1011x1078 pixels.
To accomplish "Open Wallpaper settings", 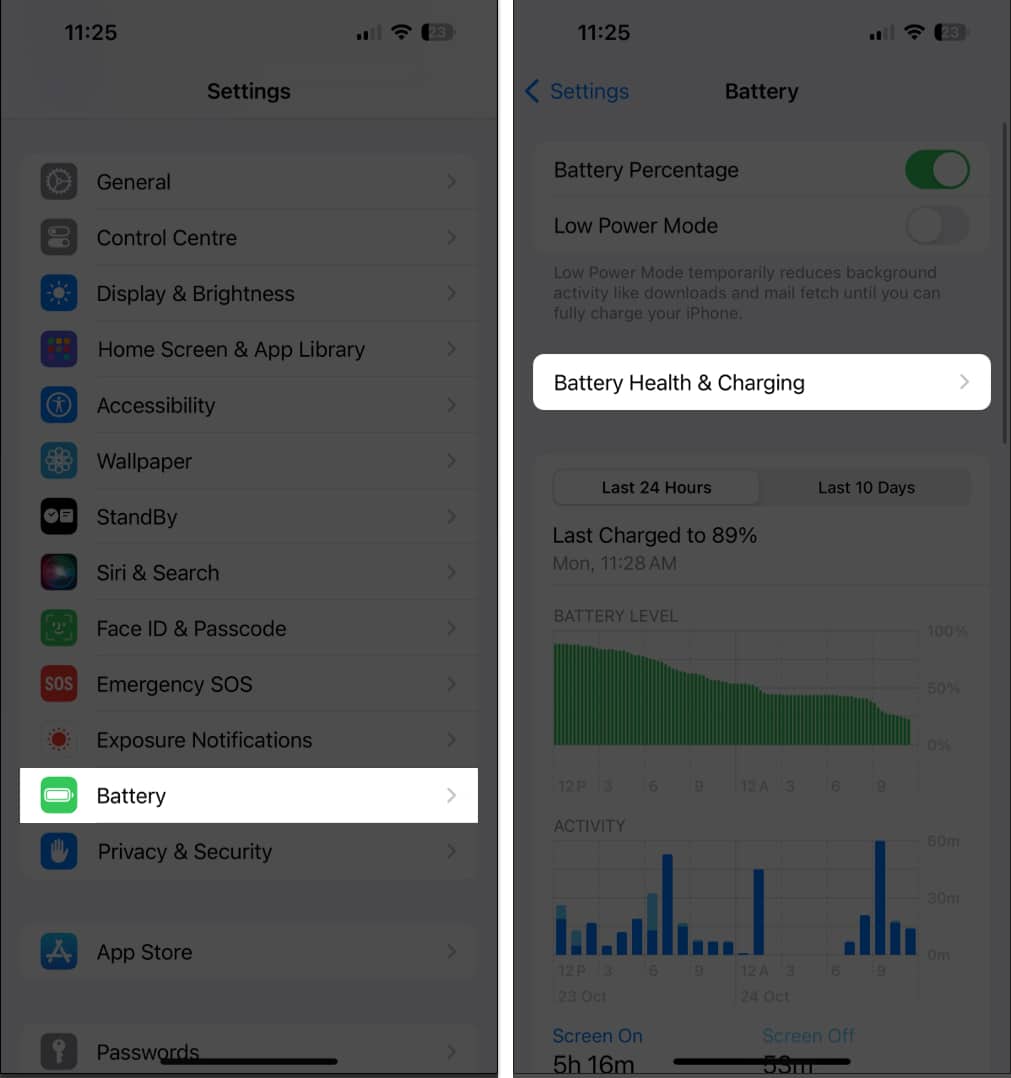I will click(248, 462).
